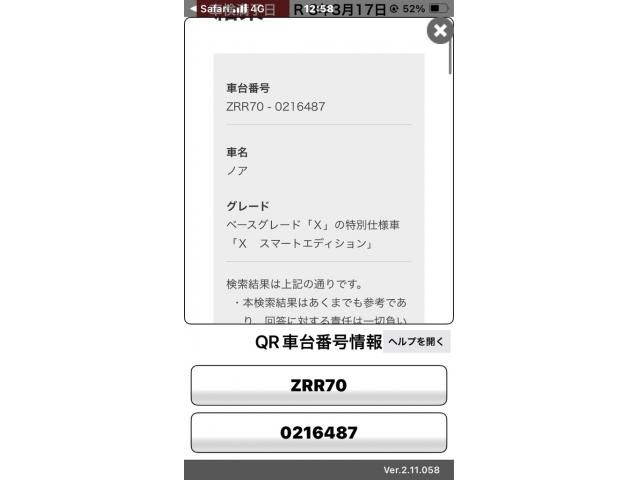Tap the ZRR70 model code button
This screenshot has height=480, width=640.
tap(318, 385)
